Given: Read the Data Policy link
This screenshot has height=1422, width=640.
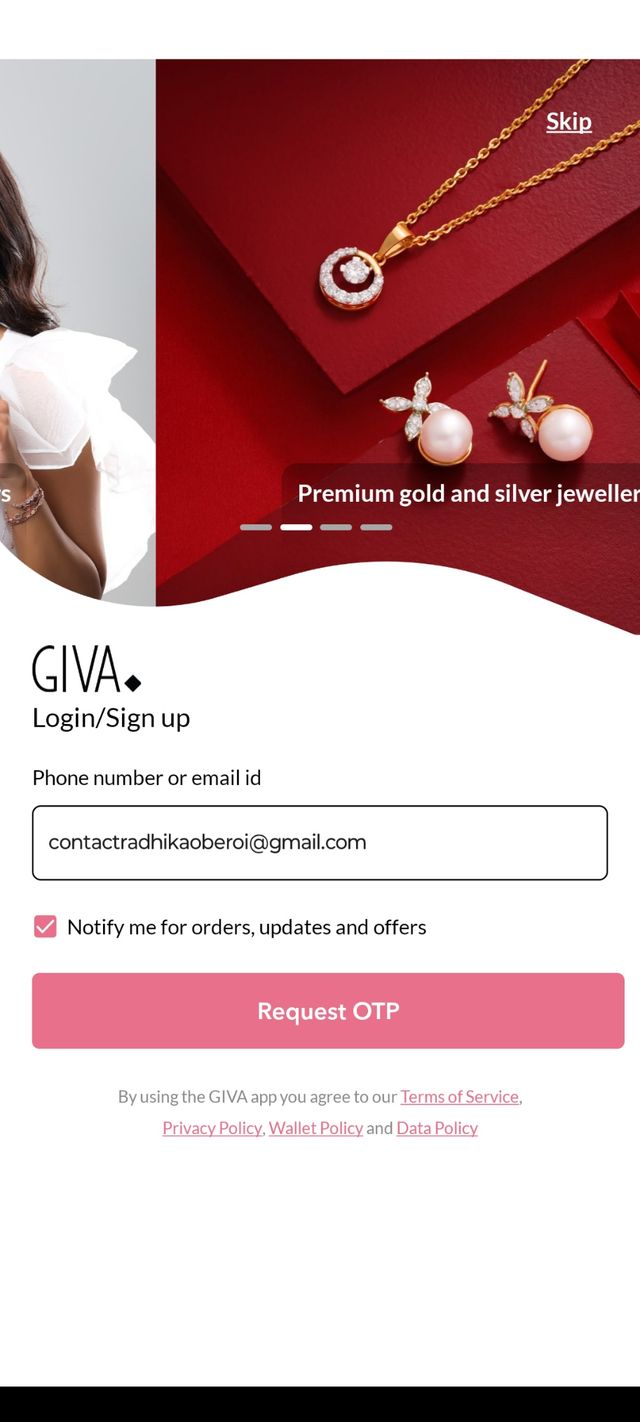Looking at the screenshot, I should (437, 1128).
